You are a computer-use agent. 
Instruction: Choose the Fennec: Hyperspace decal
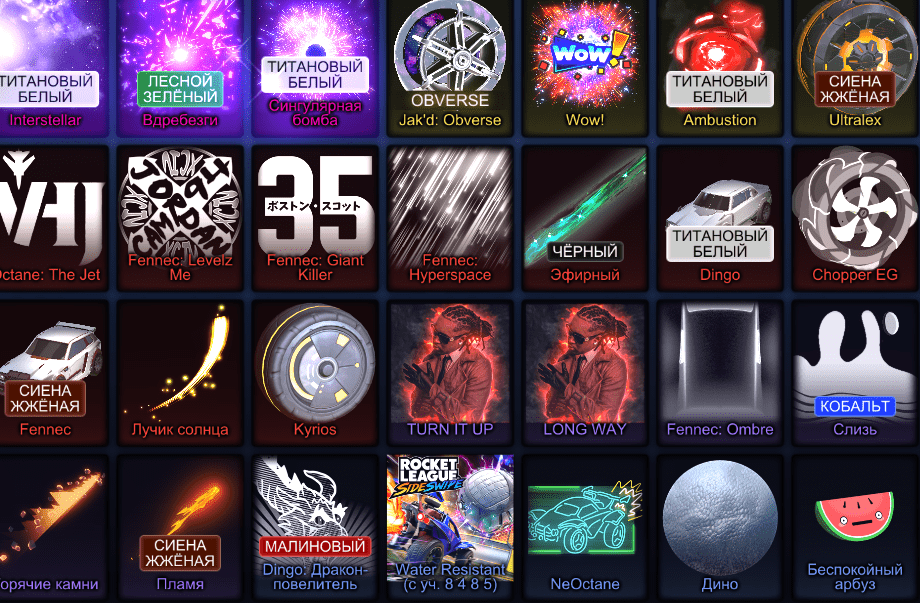450,215
